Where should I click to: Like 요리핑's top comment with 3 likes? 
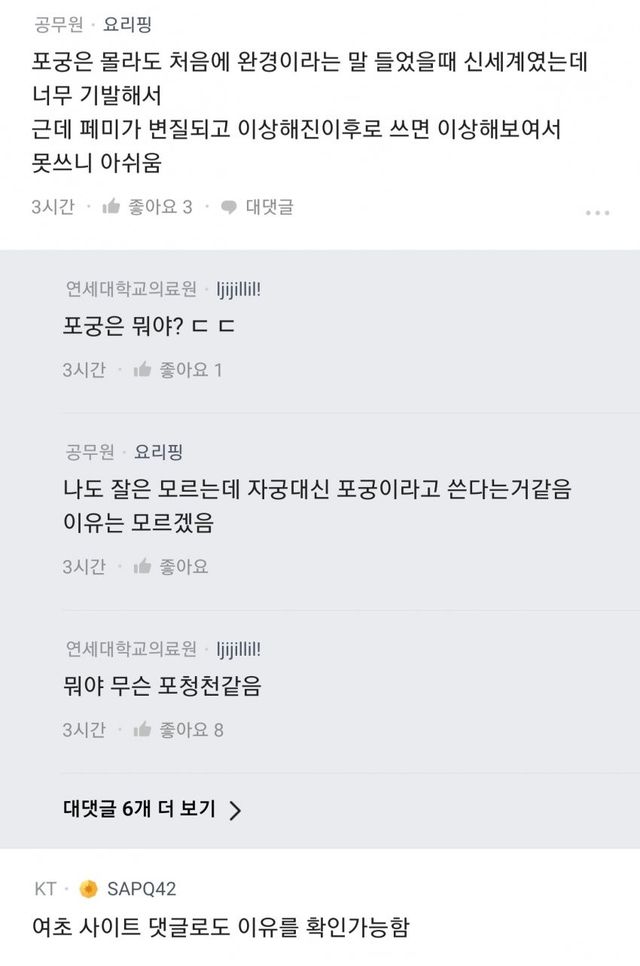tap(148, 207)
